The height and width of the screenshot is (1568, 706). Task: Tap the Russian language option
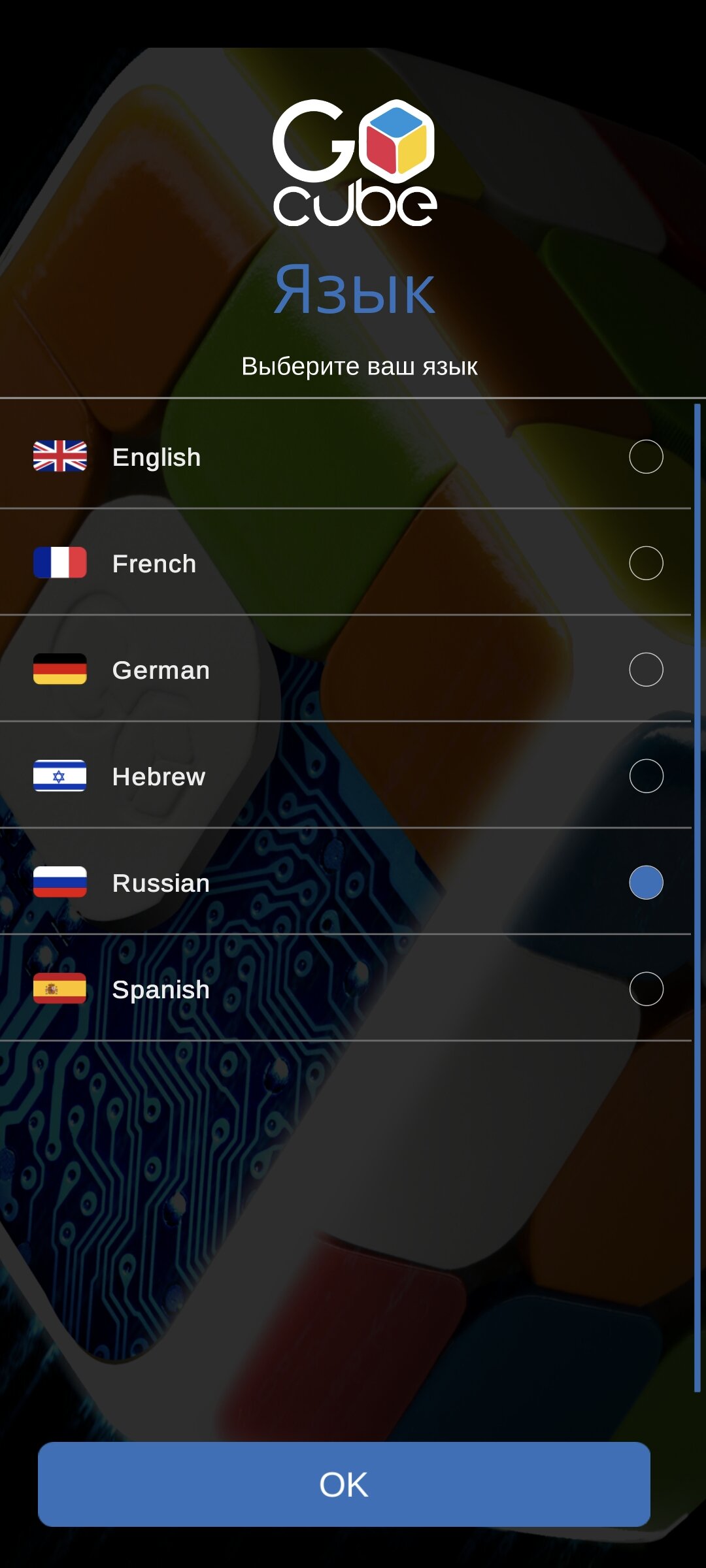[x=345, y=882]
